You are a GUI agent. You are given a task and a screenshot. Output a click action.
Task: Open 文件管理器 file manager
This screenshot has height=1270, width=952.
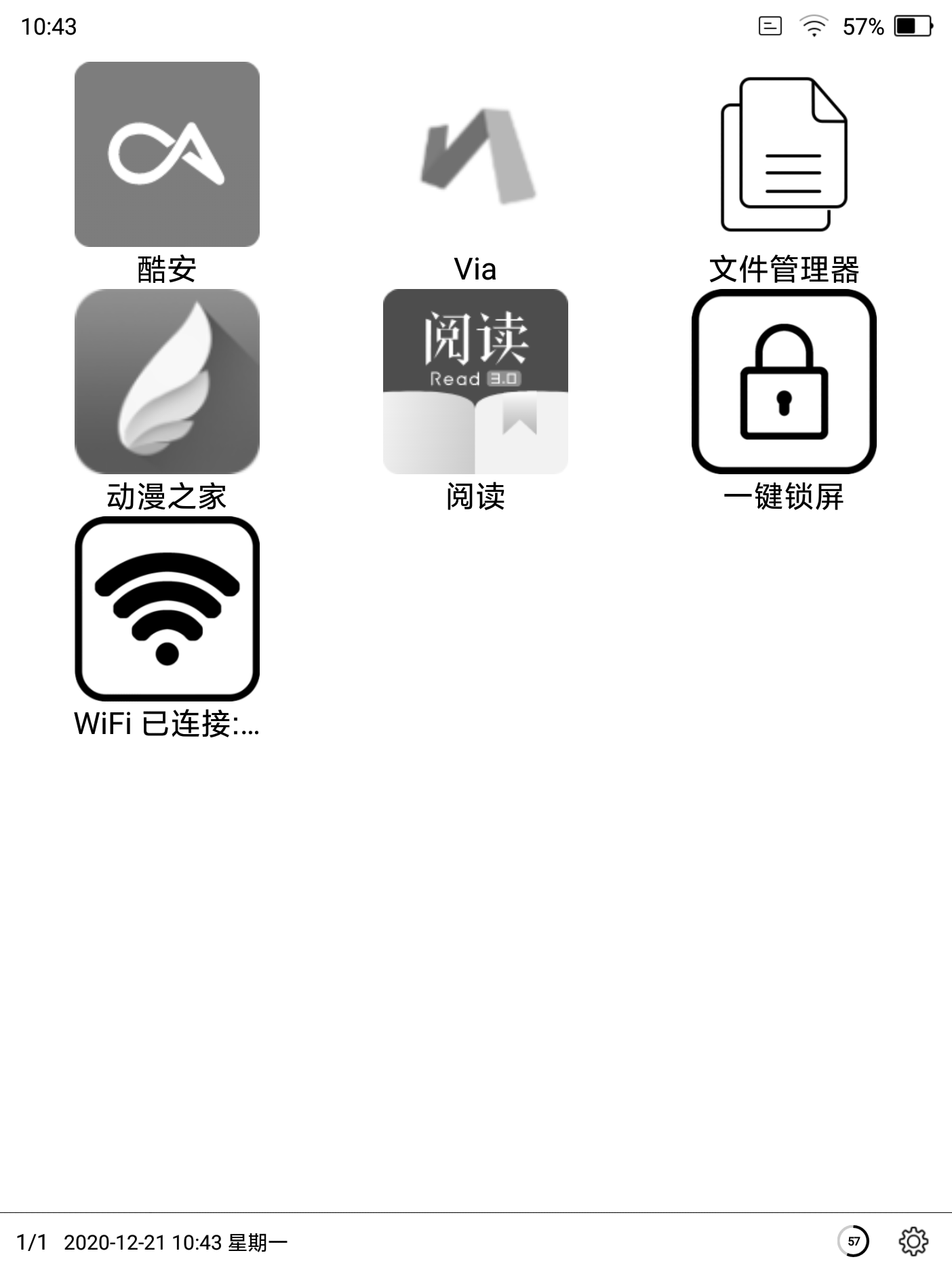click(784, 155)
